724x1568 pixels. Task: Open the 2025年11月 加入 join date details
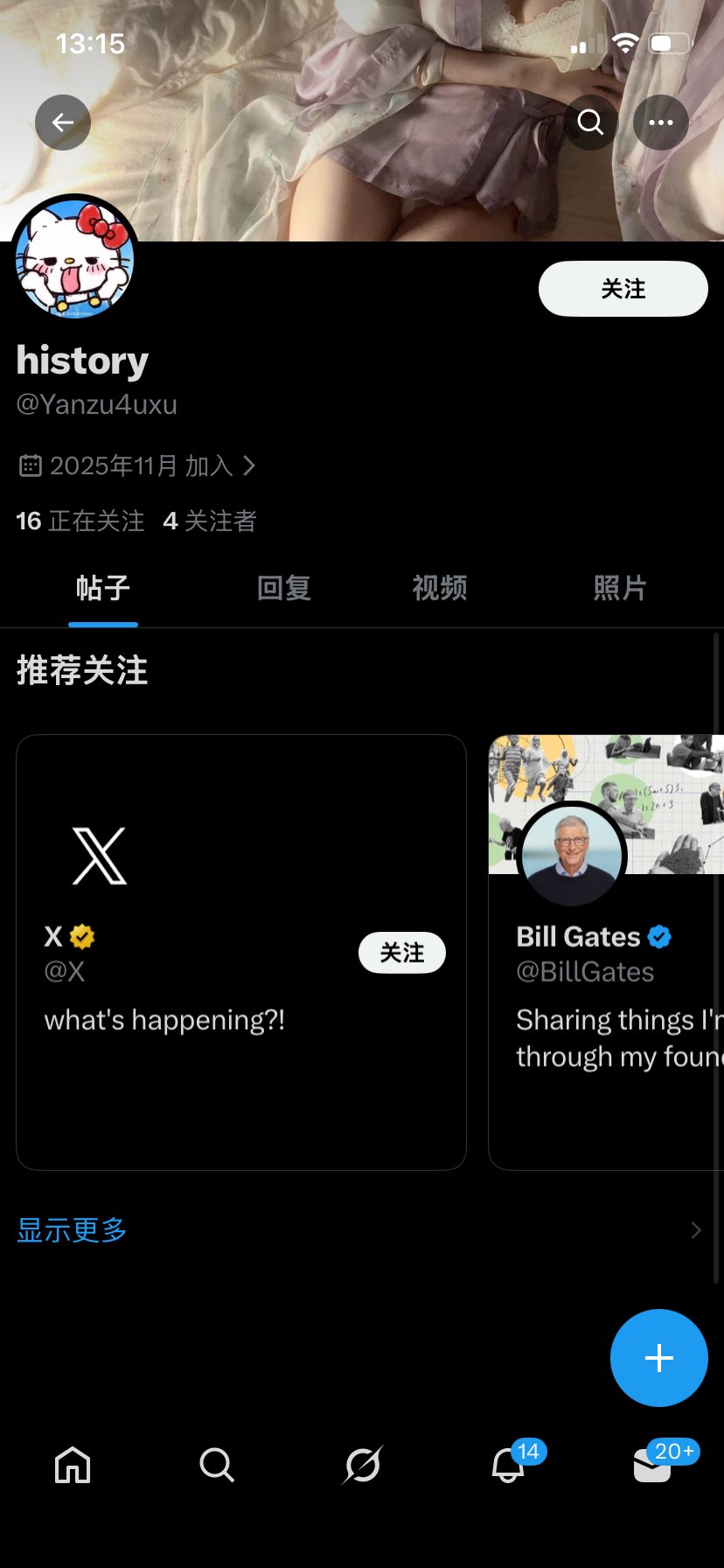(137, 465)
